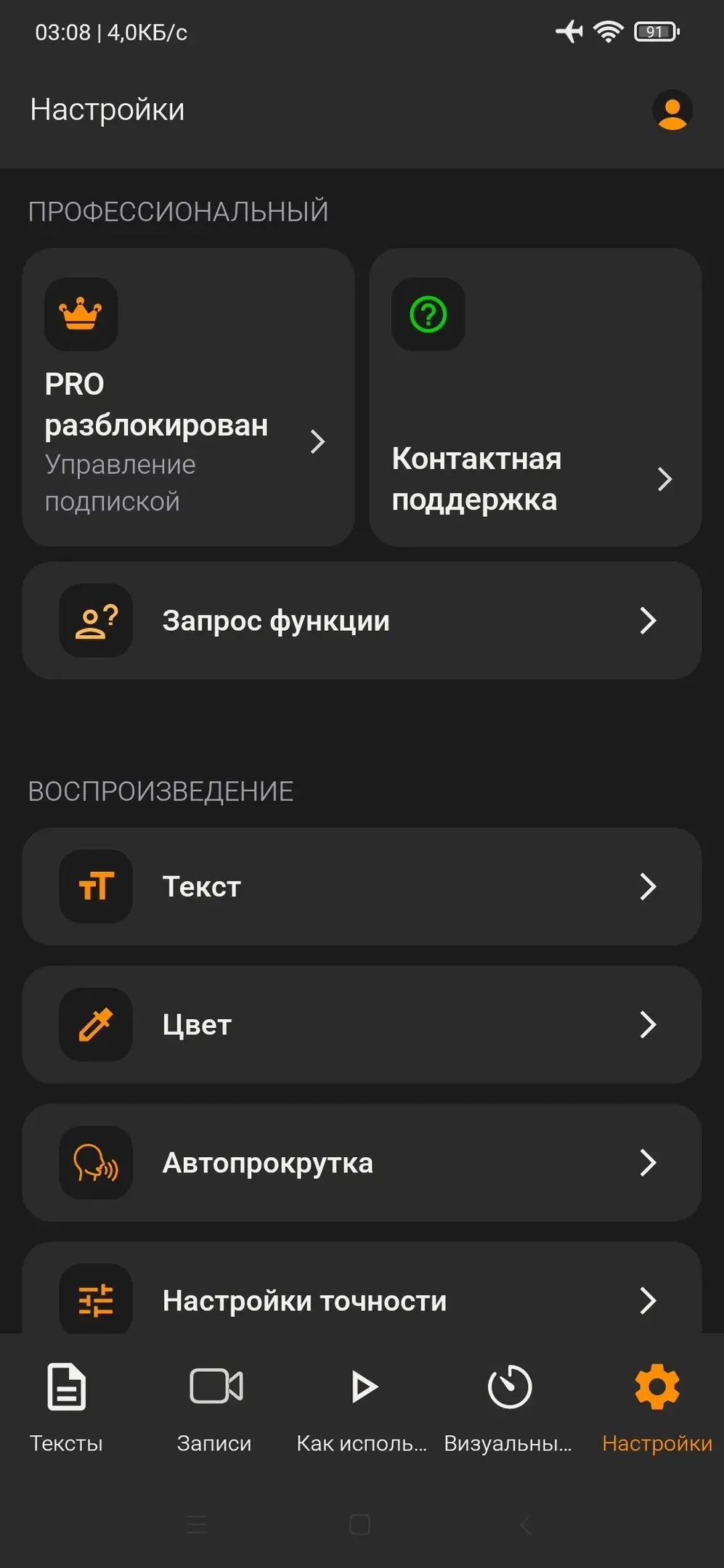Open Запрос функции row
The height and width of the screenshot is (1568, 724).
pos(362,621)
